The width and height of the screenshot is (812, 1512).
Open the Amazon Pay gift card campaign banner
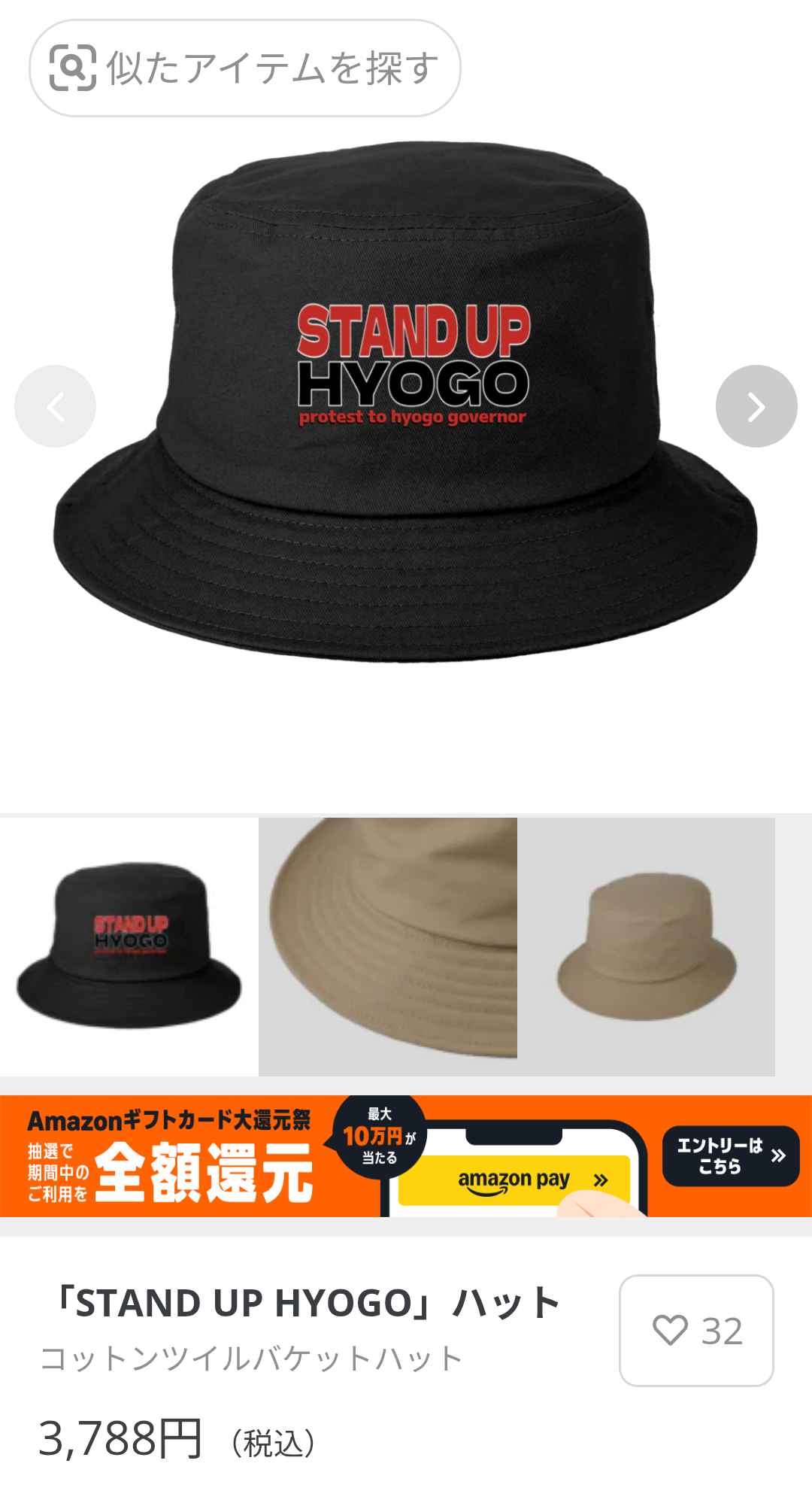coord(406,1156)
